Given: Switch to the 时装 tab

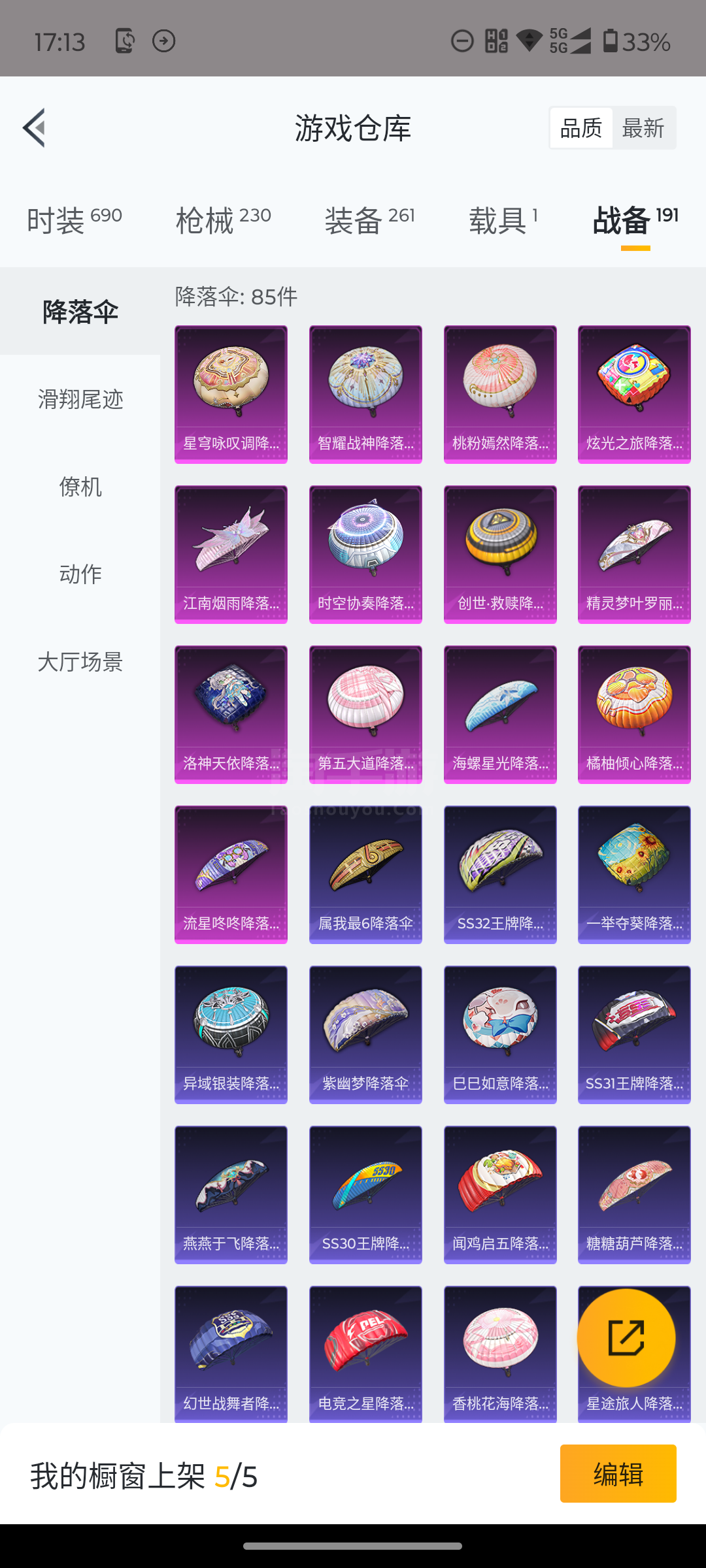Looking at the screenshot, I should coord(75,220).
